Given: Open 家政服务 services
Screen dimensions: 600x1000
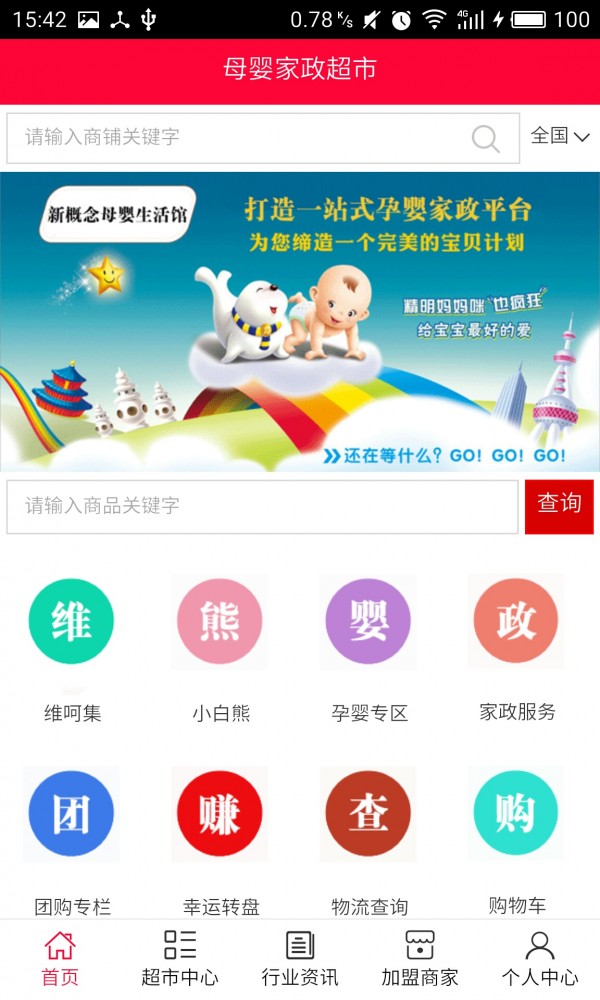Looking at the screenshot, I should pos(517,622).
